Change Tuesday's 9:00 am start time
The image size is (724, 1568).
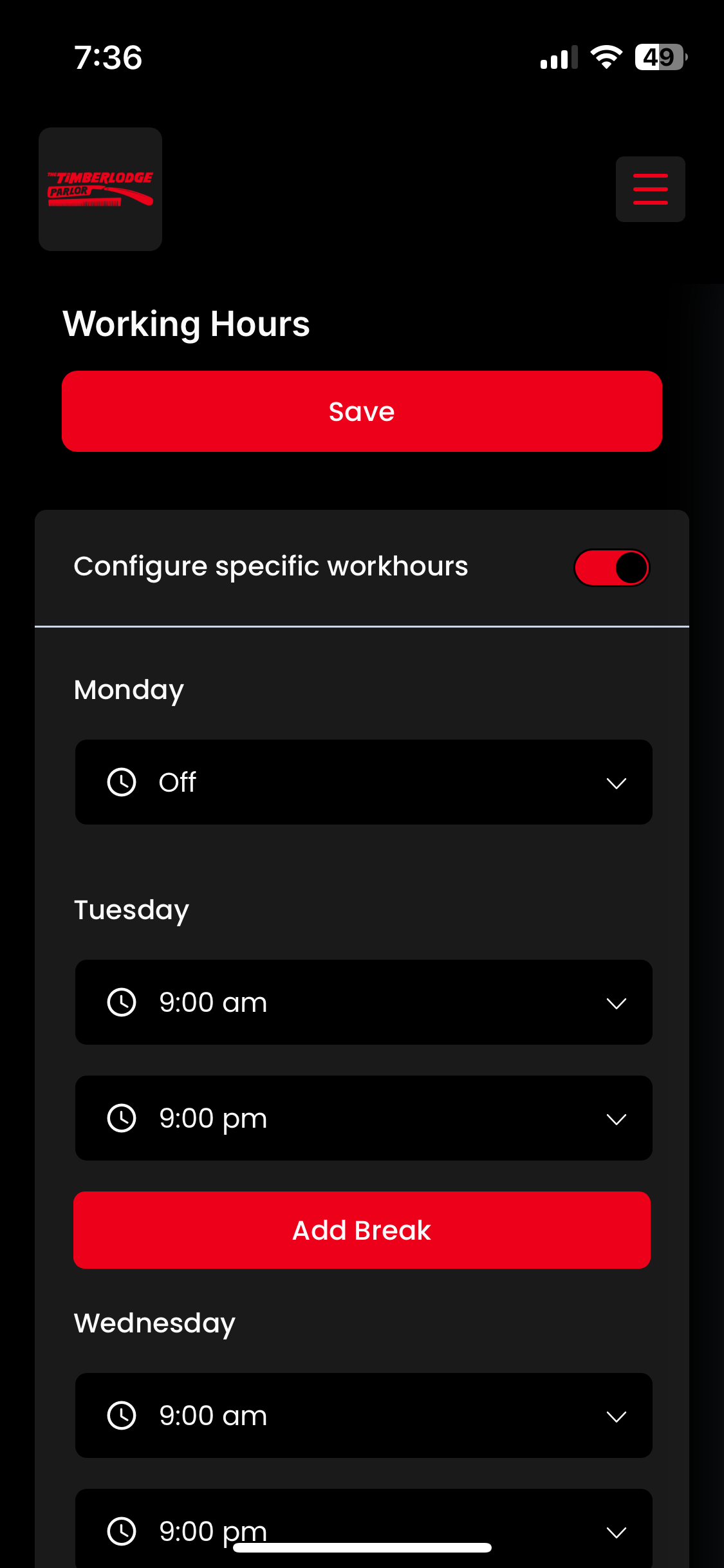click(364, 1002)
